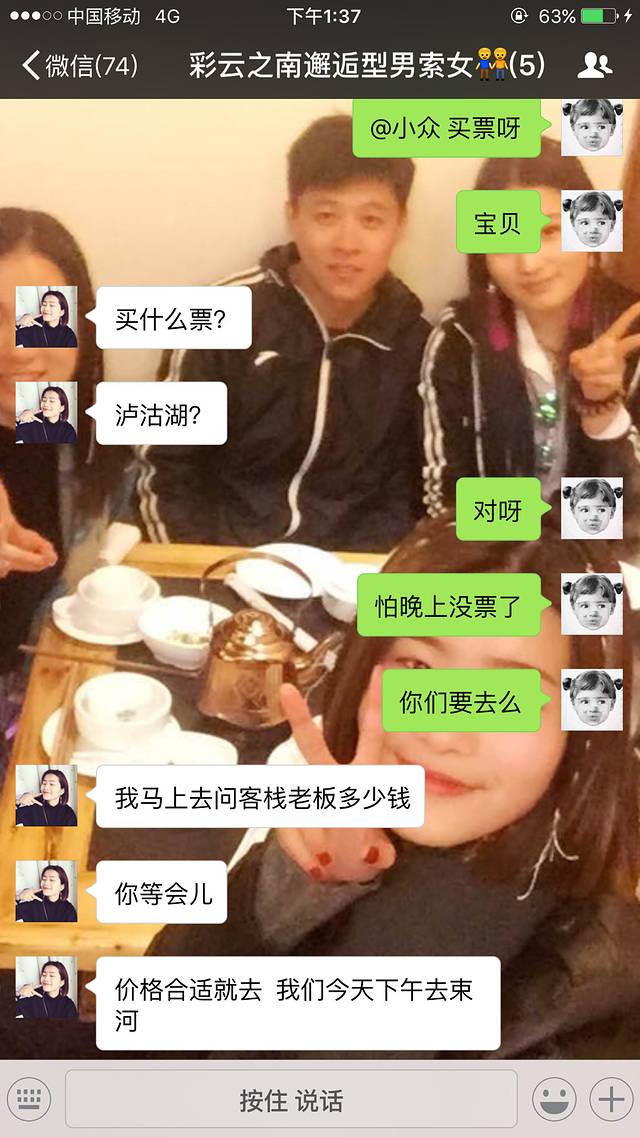Open the avatar next to "泸沽湖?"
The height and width of the screenshot is (1137, 640).
[46, 412]
